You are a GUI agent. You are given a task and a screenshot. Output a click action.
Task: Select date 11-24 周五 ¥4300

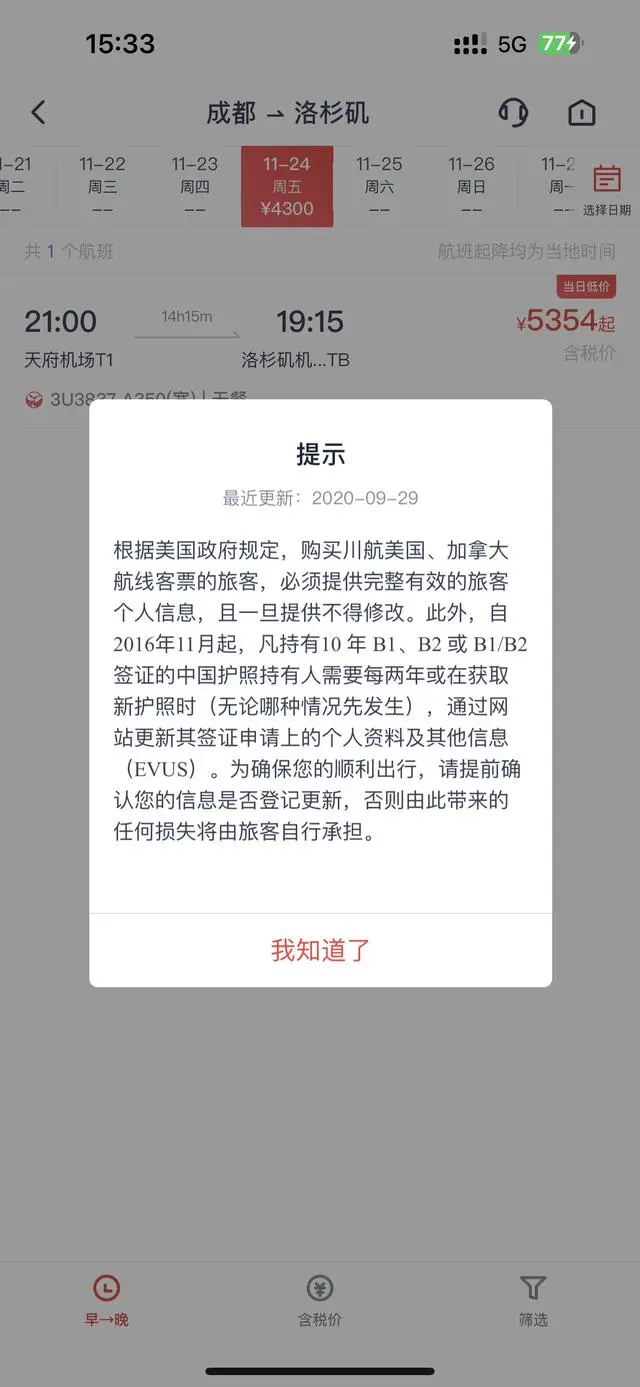[287, 186]
